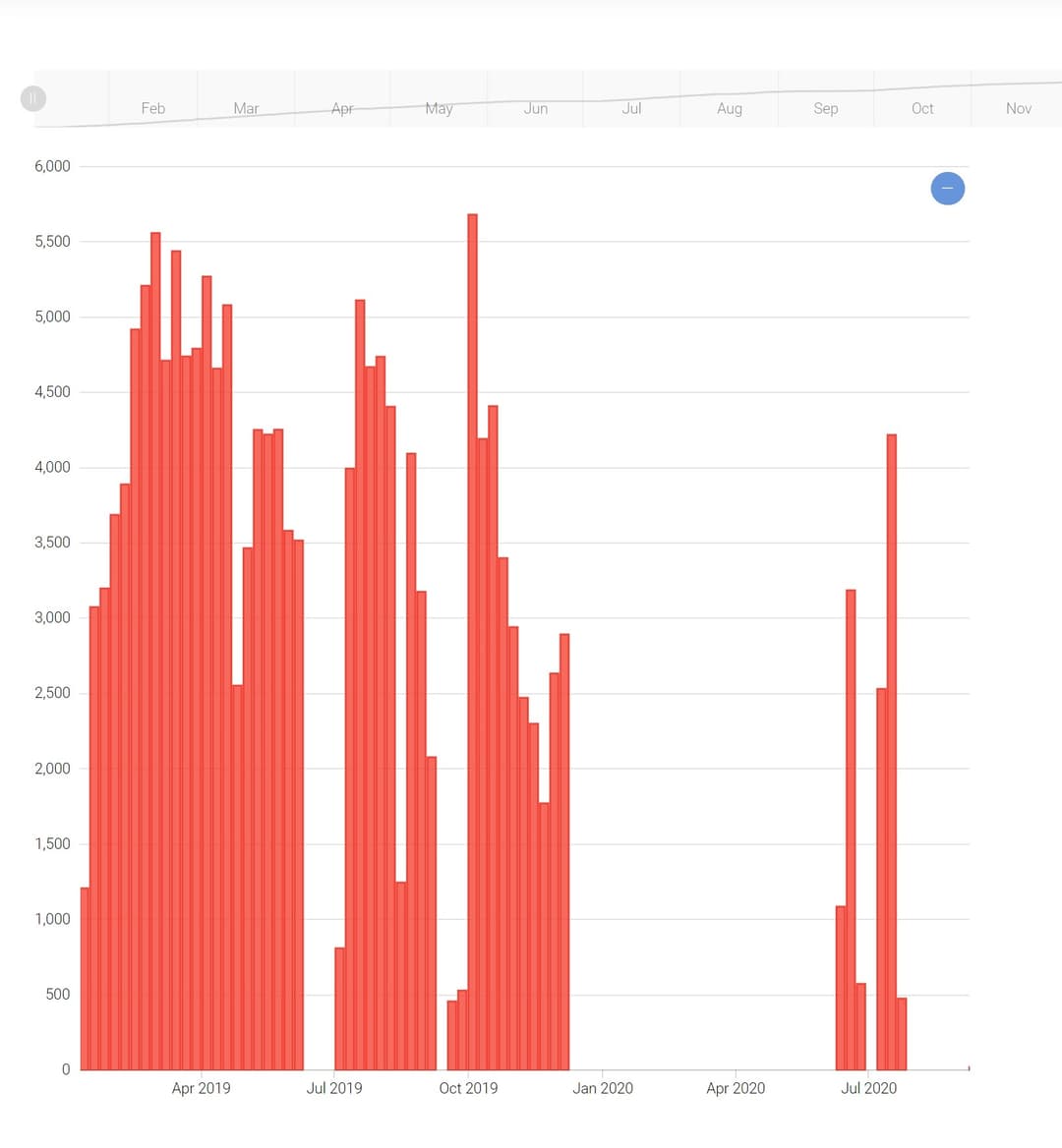Select the Feb label in the navigator strip
The image size is (1062, 1148).
152,108
